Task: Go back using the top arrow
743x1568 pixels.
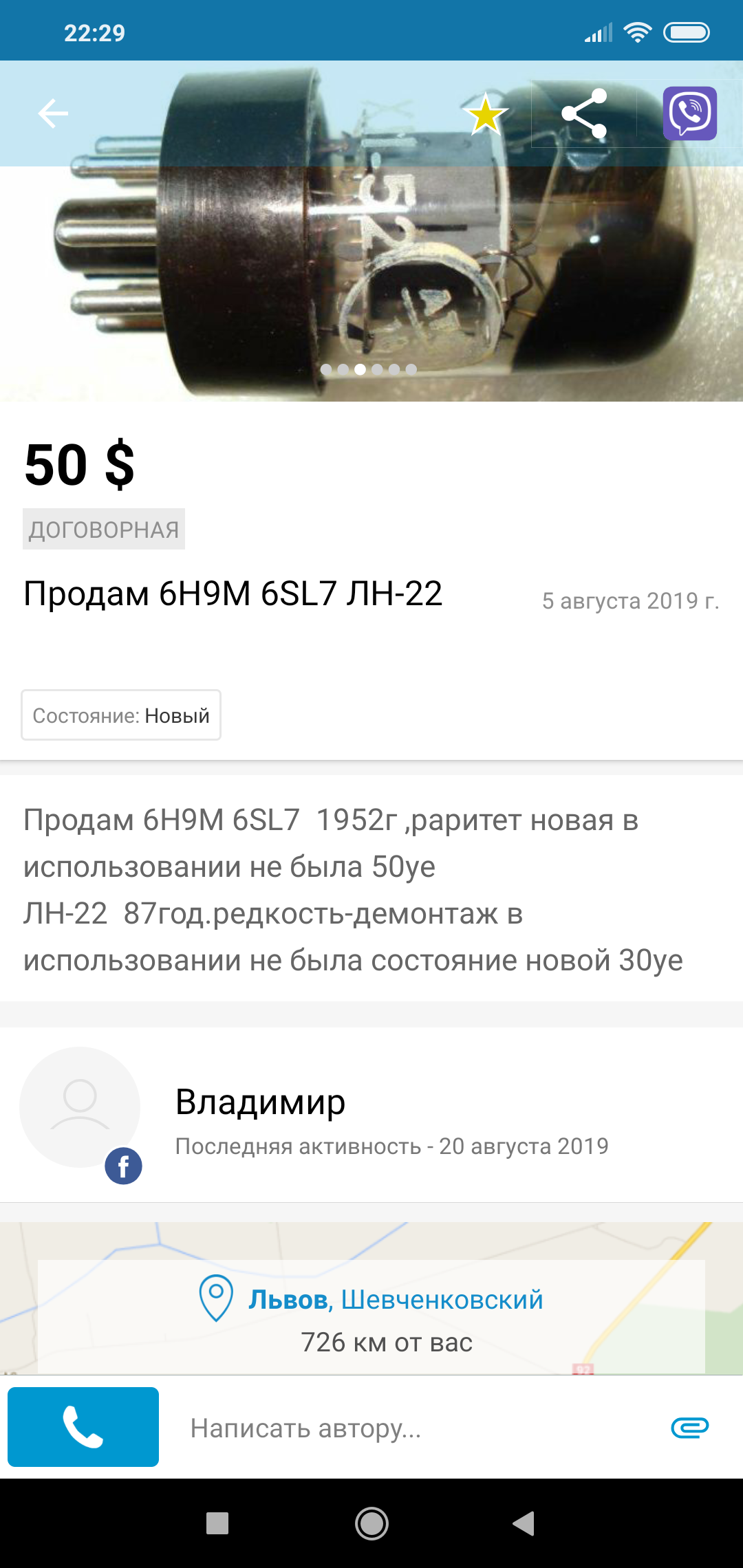Action: (53, 113)
